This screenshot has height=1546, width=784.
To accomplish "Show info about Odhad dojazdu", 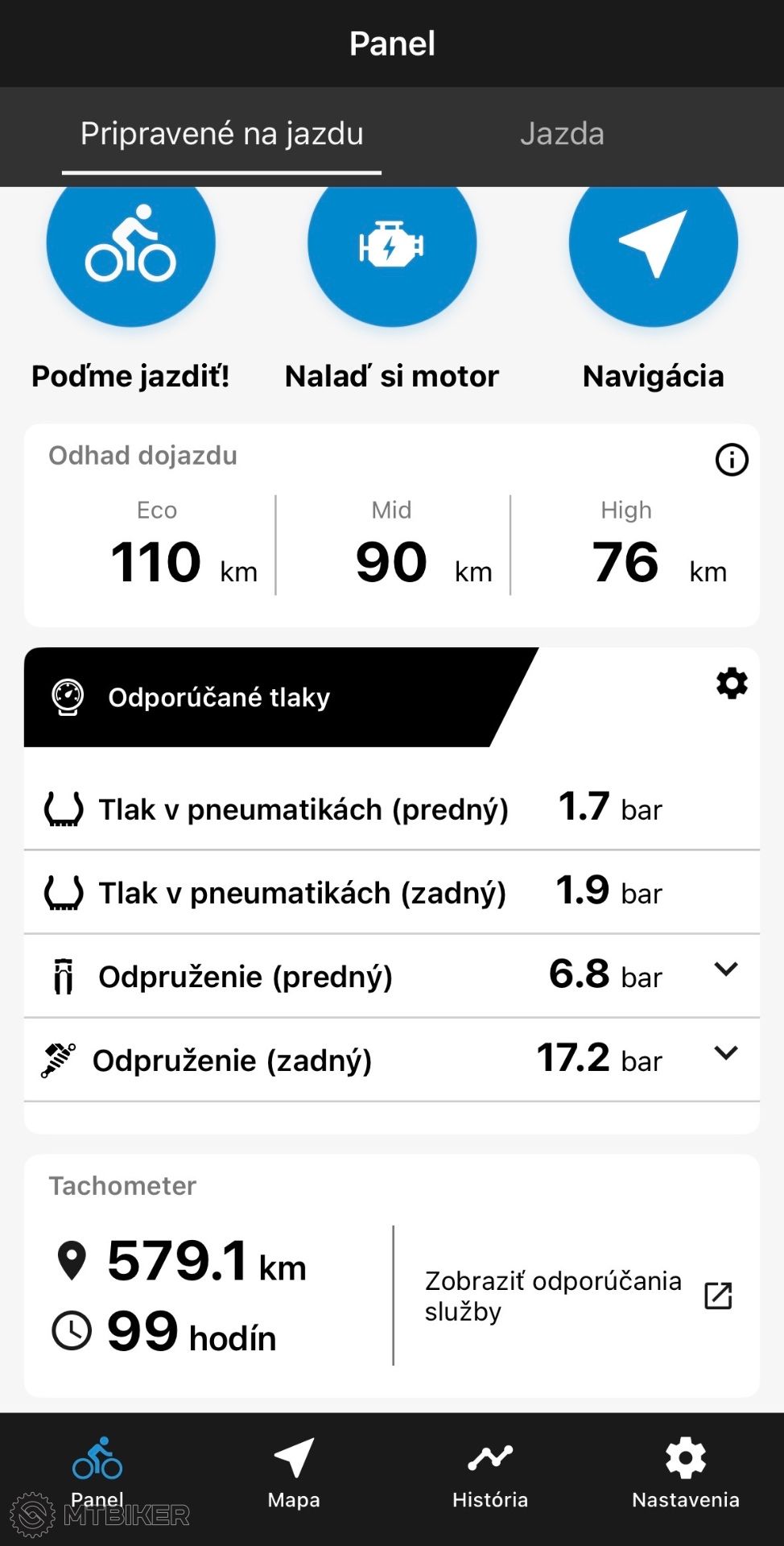I will (x=732, y=461).
